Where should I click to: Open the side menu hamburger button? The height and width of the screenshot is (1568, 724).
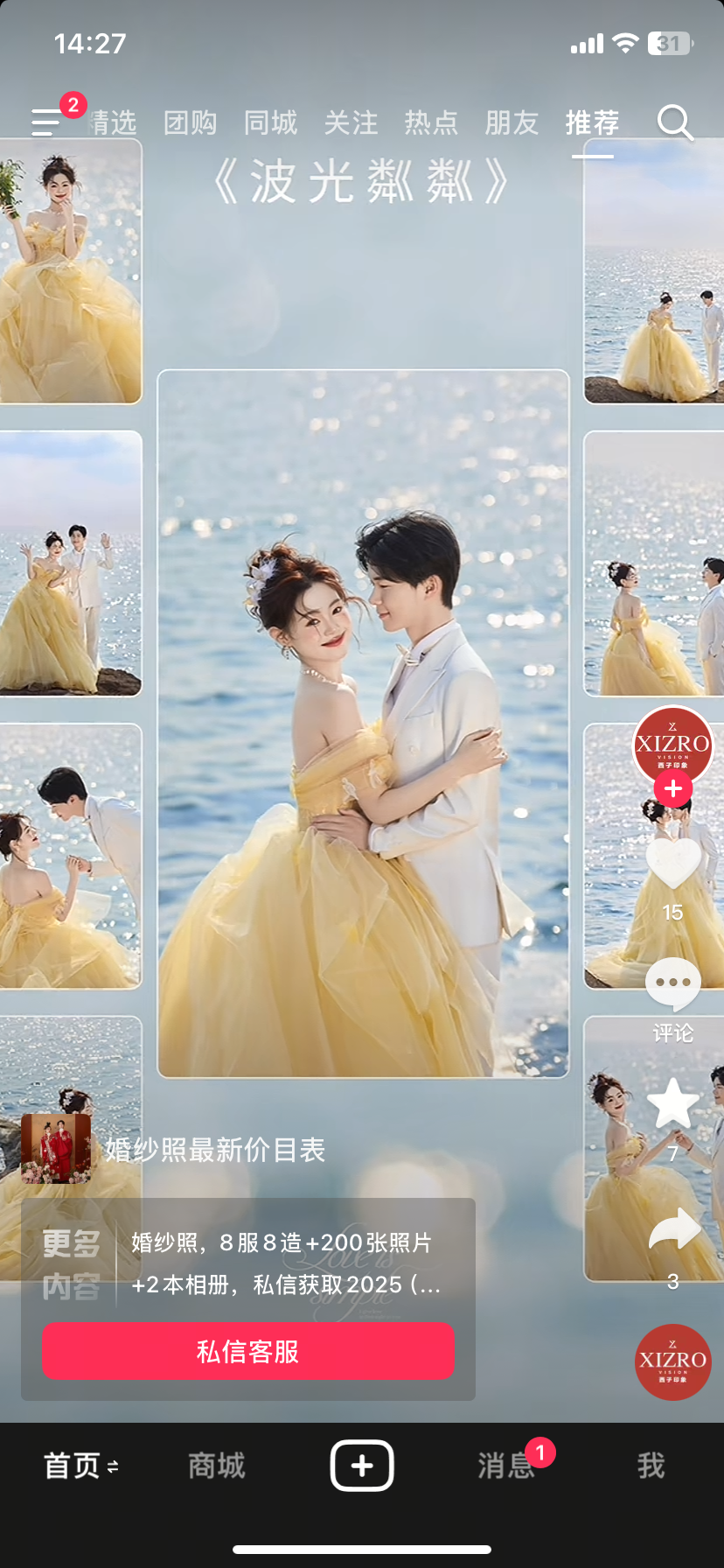pos(47,122)
